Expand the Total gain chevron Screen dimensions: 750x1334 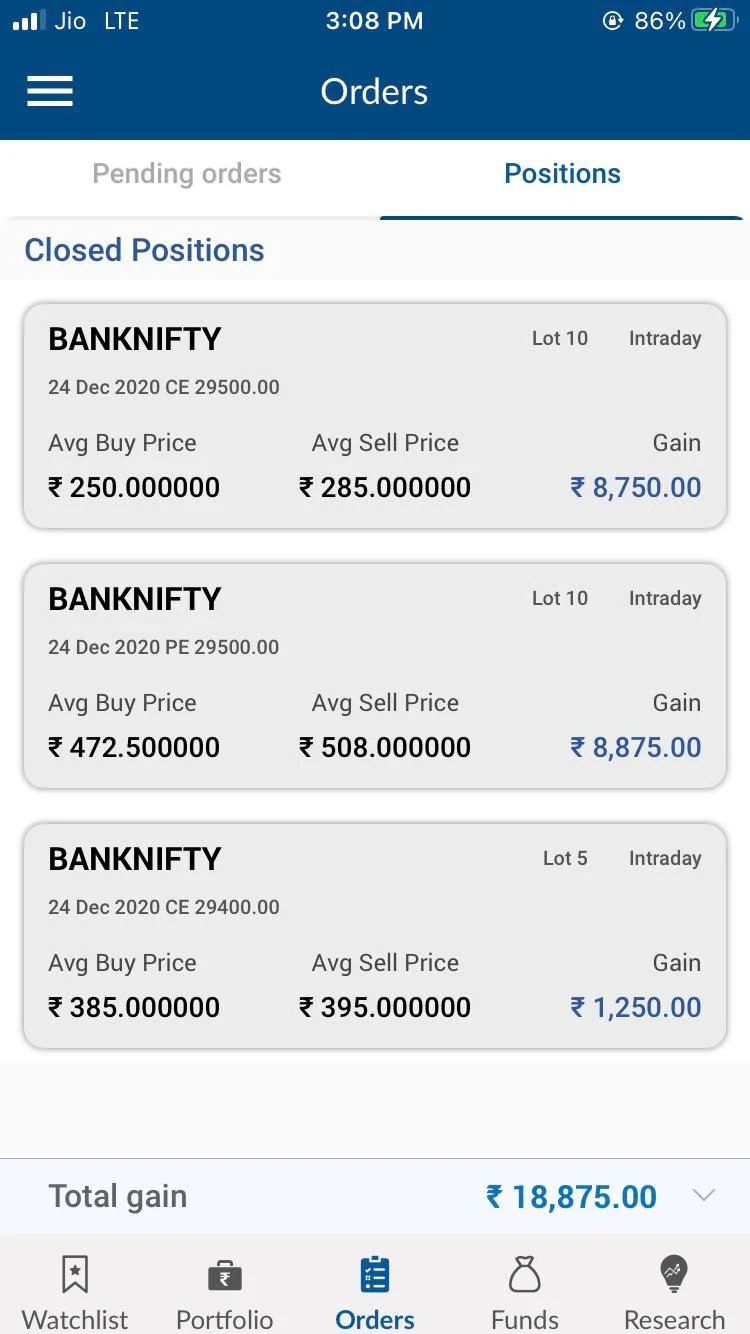pos(704,1196)
